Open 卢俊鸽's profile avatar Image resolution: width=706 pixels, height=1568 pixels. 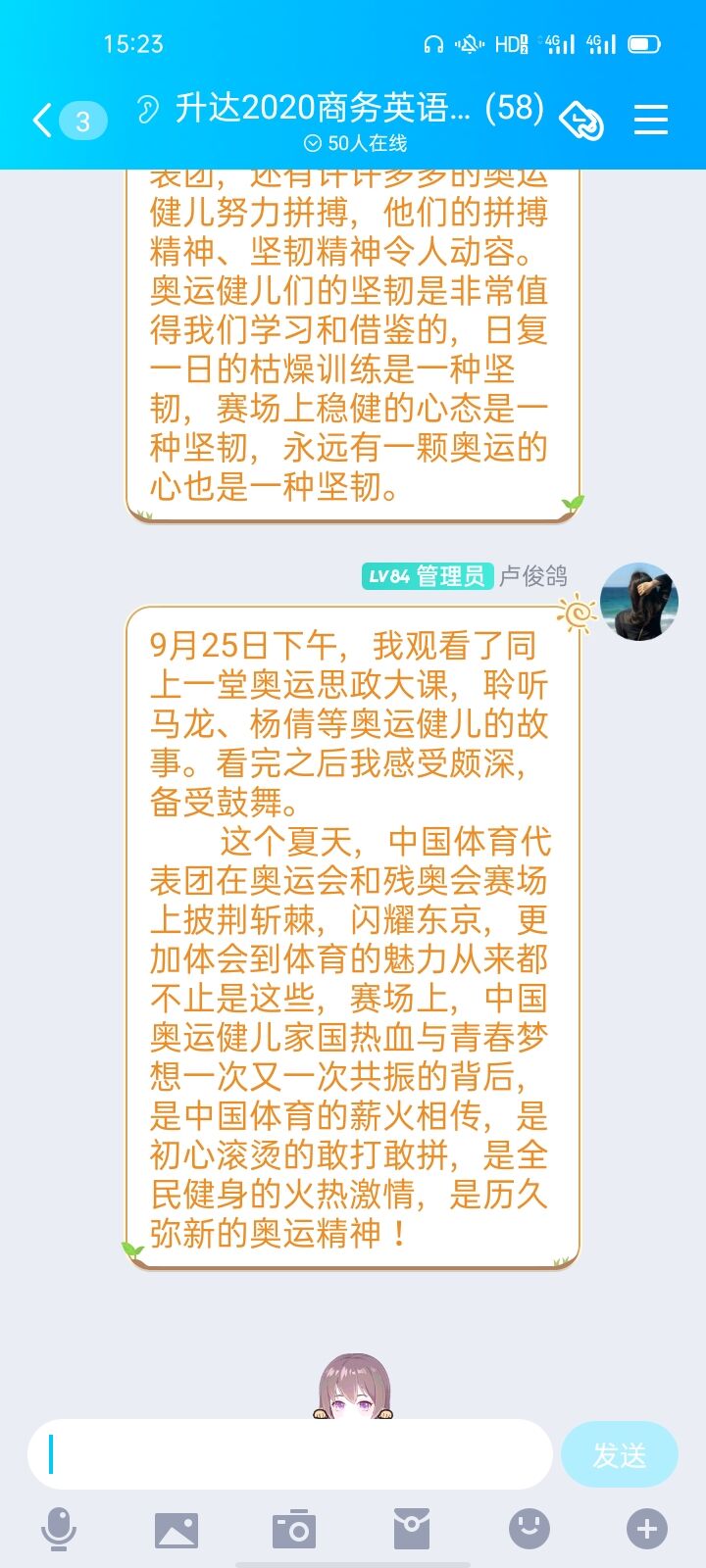pos(638,601)
